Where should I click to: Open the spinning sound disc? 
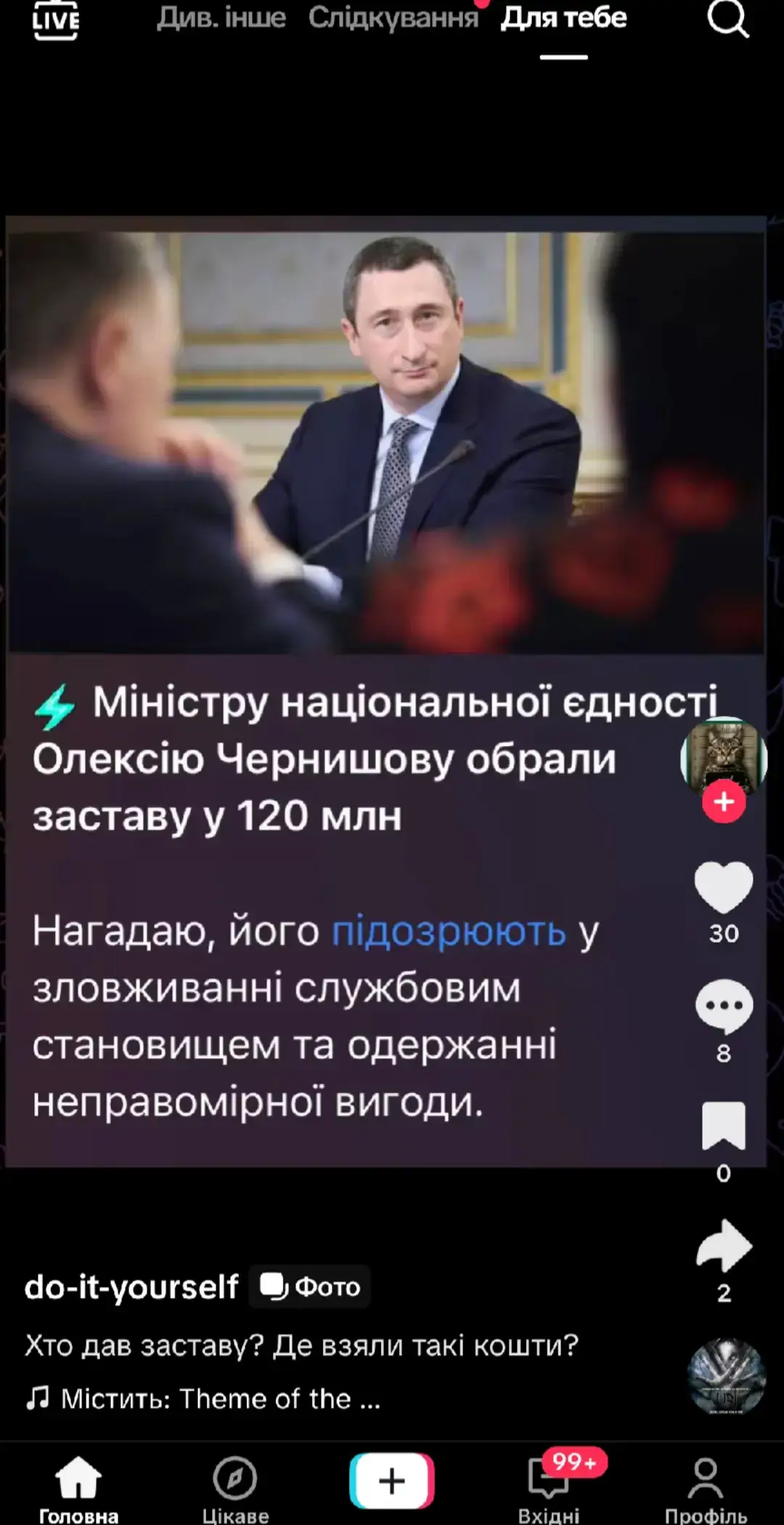726,1377
